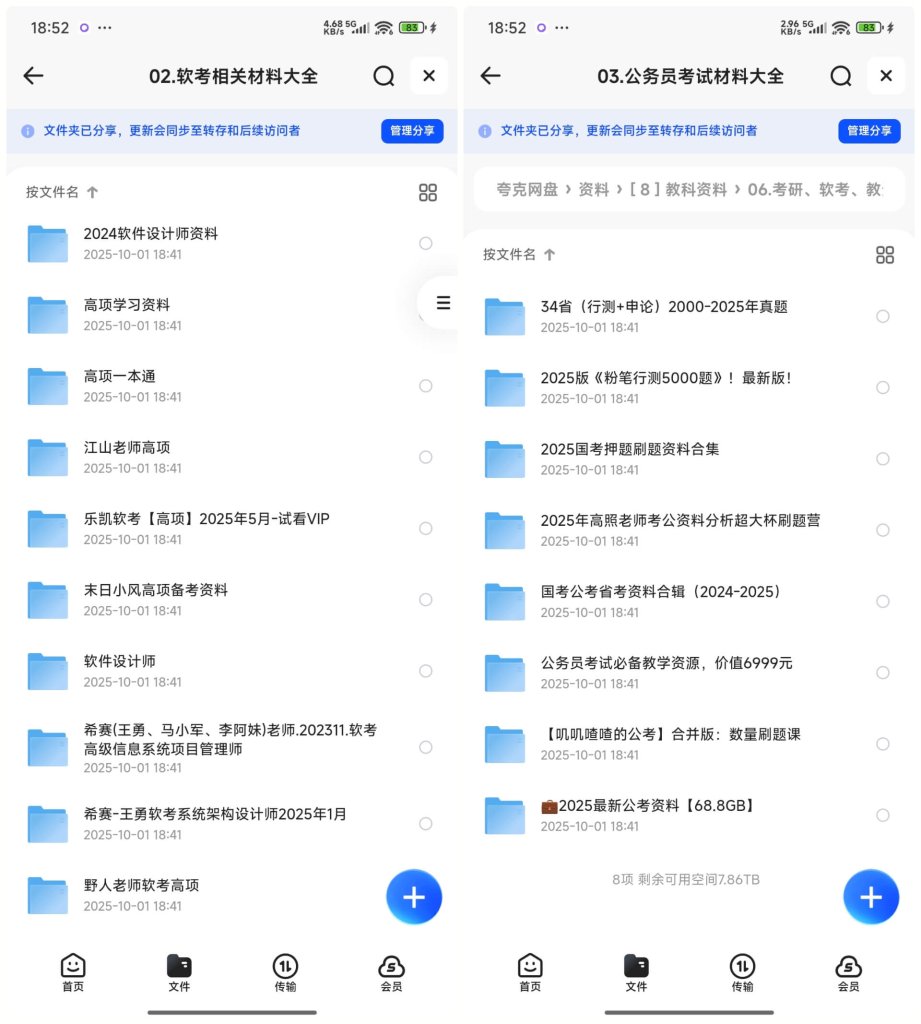The width and height of the screenshot is (921, 1024).
Task: Tap the search icon on the 公务员 page
Action: [x=841, y=76]
